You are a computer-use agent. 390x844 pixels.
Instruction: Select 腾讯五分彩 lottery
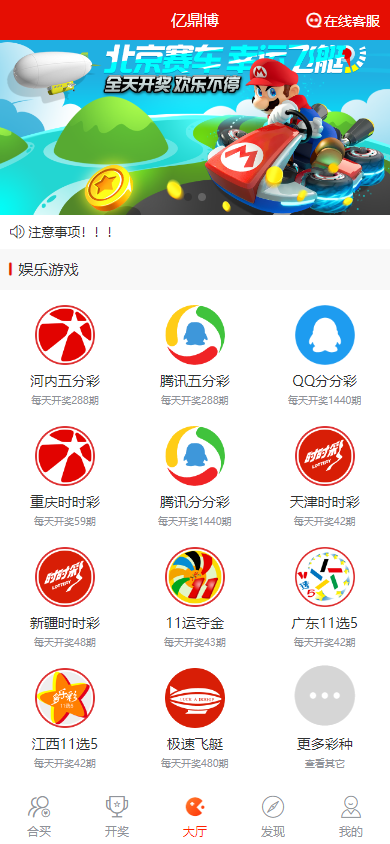click(195, 355)
